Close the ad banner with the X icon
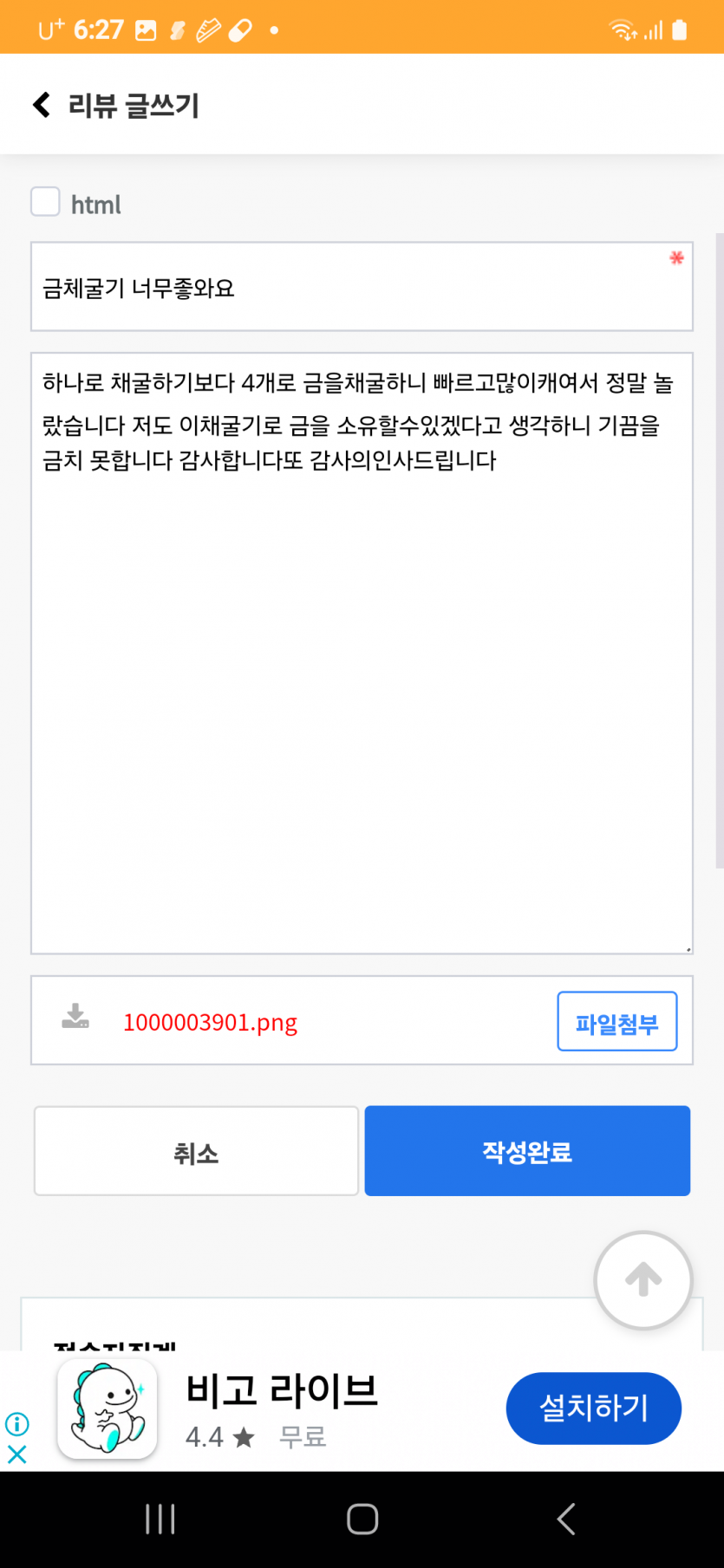The height and width of the screenshot is (1568, 724). tap(16, 1454)
